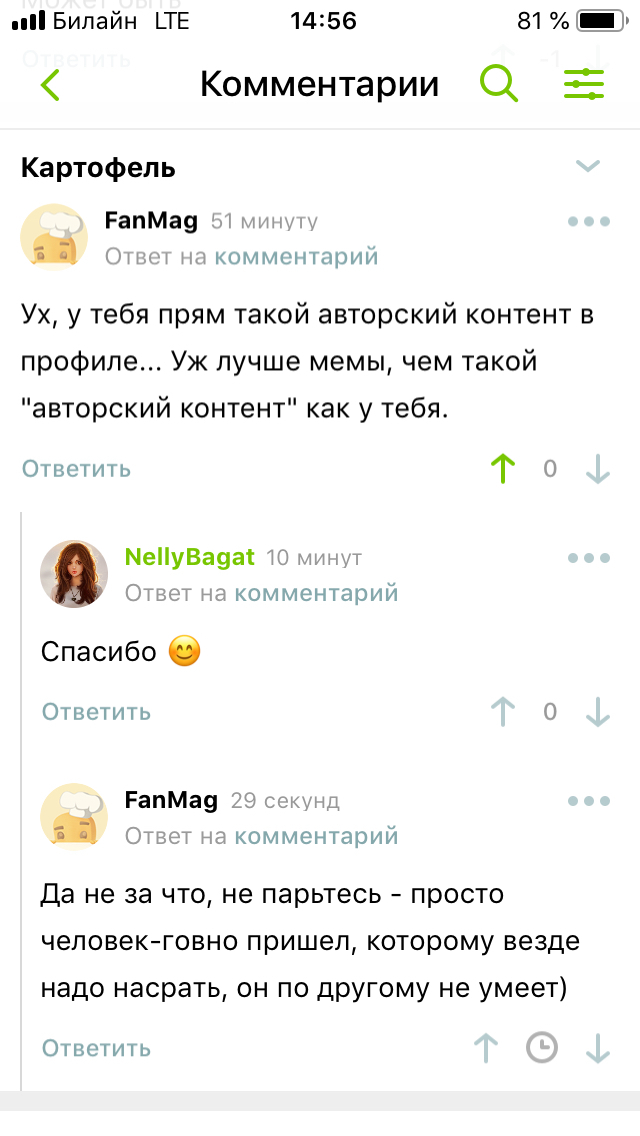Open parent комментарий link in NellyBagat's reply

tap(316, 593)
